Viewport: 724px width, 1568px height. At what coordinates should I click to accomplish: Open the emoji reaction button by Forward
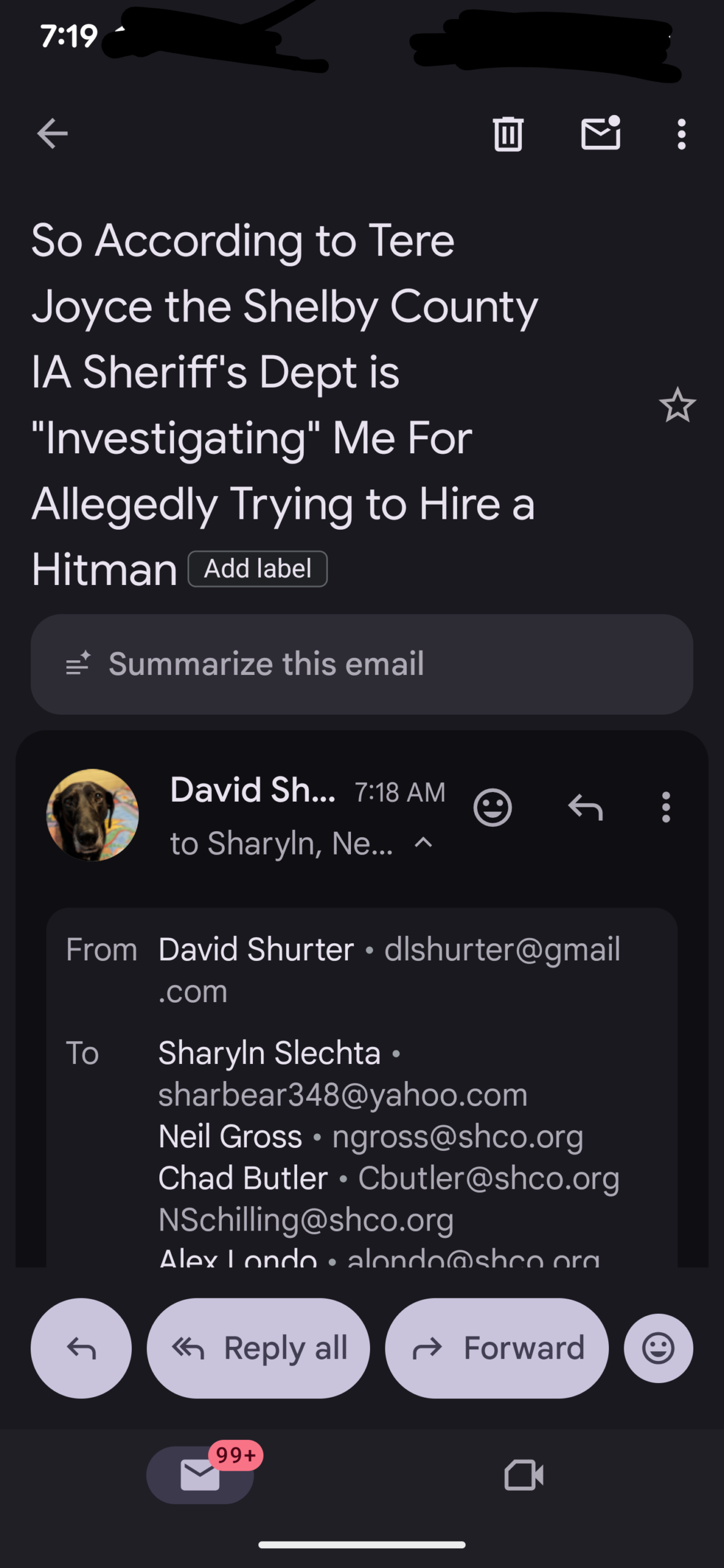click(x=658, y=1348)
